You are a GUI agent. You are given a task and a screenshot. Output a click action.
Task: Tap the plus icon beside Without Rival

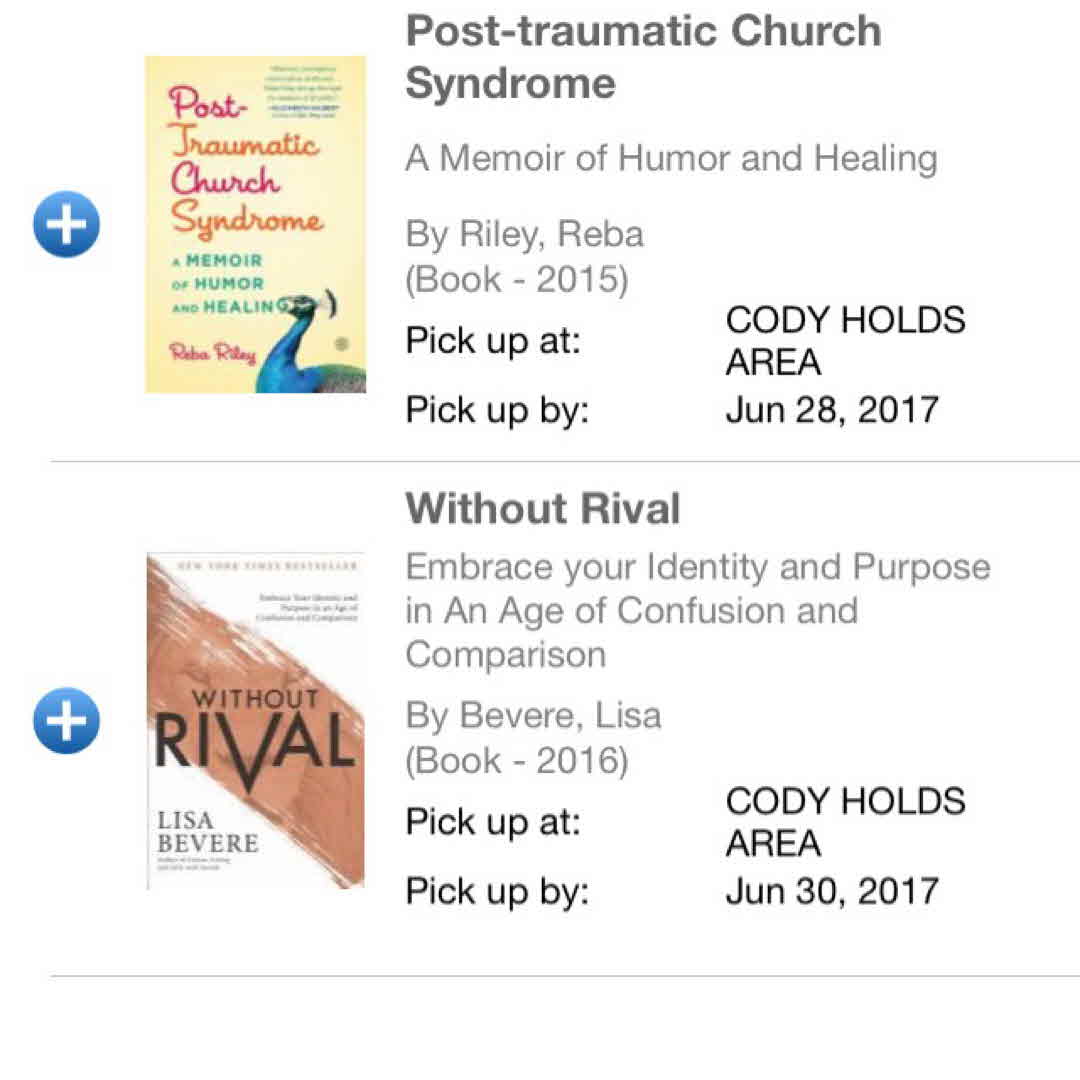(x=66, y=720)
